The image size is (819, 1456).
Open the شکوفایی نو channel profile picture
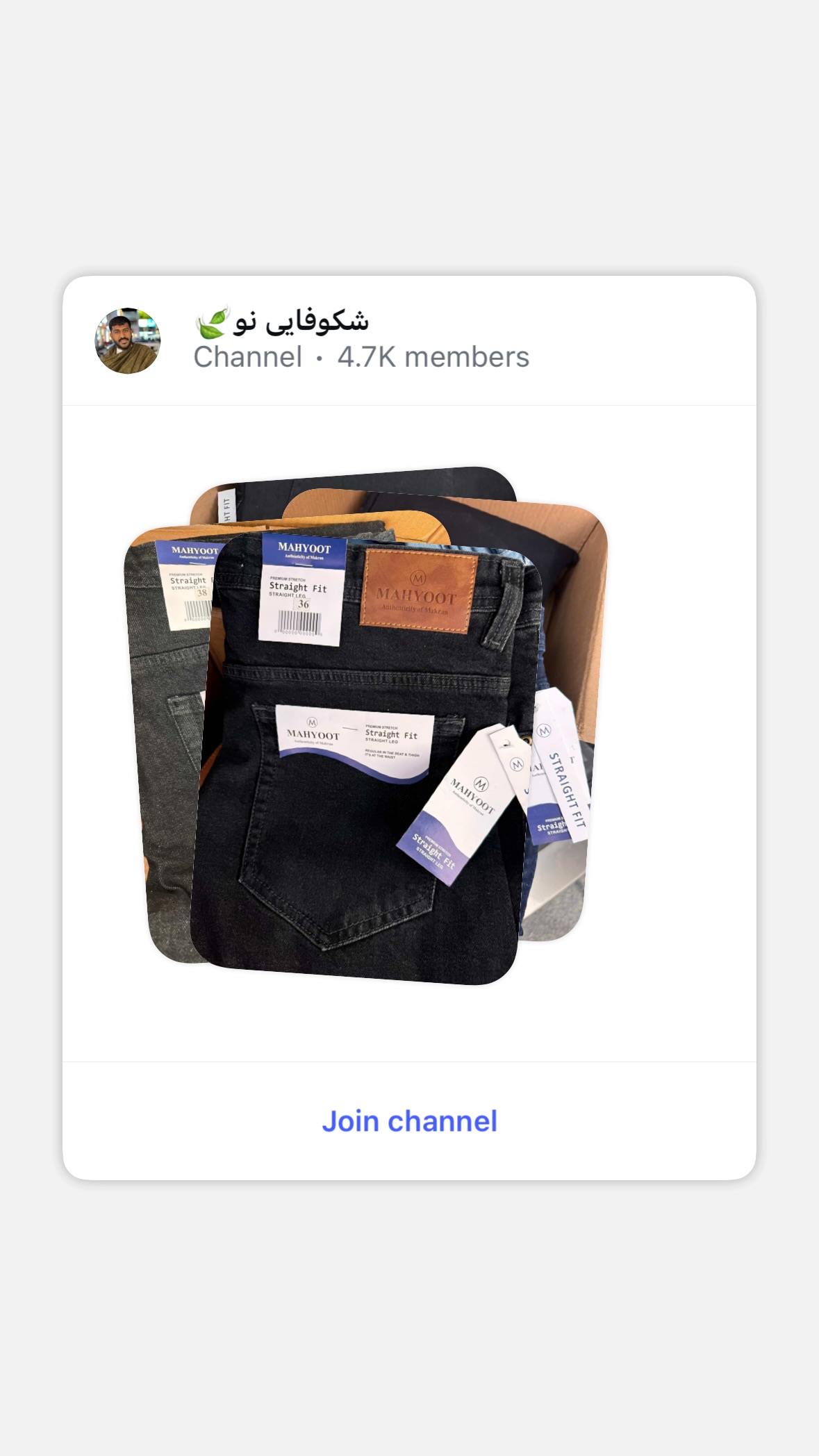[x=128, y=341]
